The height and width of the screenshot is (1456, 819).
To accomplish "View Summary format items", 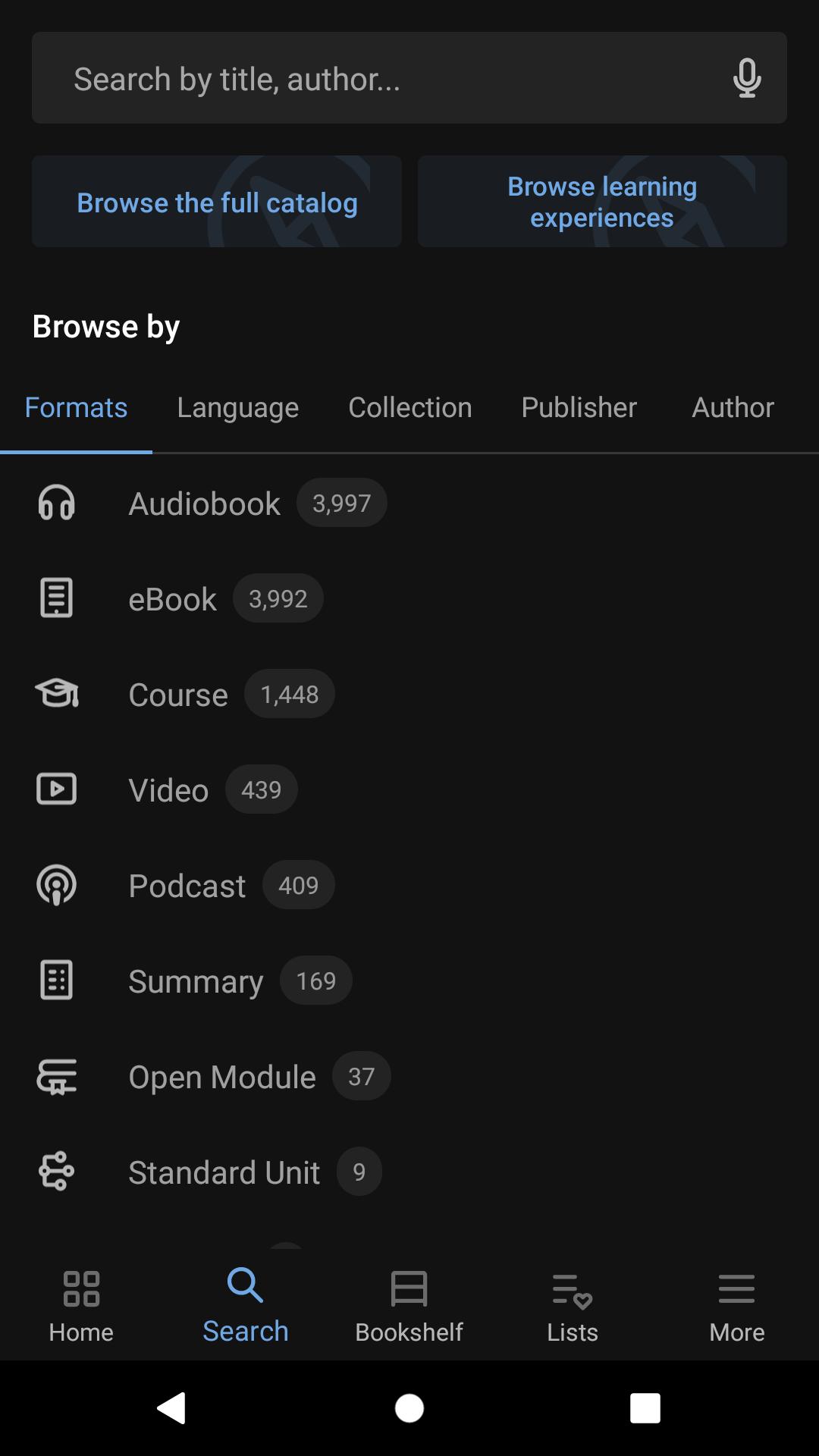I will [409, 981].
